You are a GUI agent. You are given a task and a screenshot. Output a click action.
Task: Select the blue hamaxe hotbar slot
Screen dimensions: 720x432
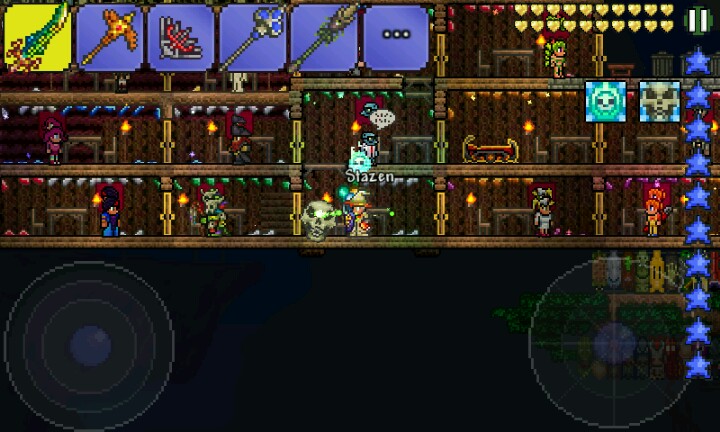click(x=253, y=37)
